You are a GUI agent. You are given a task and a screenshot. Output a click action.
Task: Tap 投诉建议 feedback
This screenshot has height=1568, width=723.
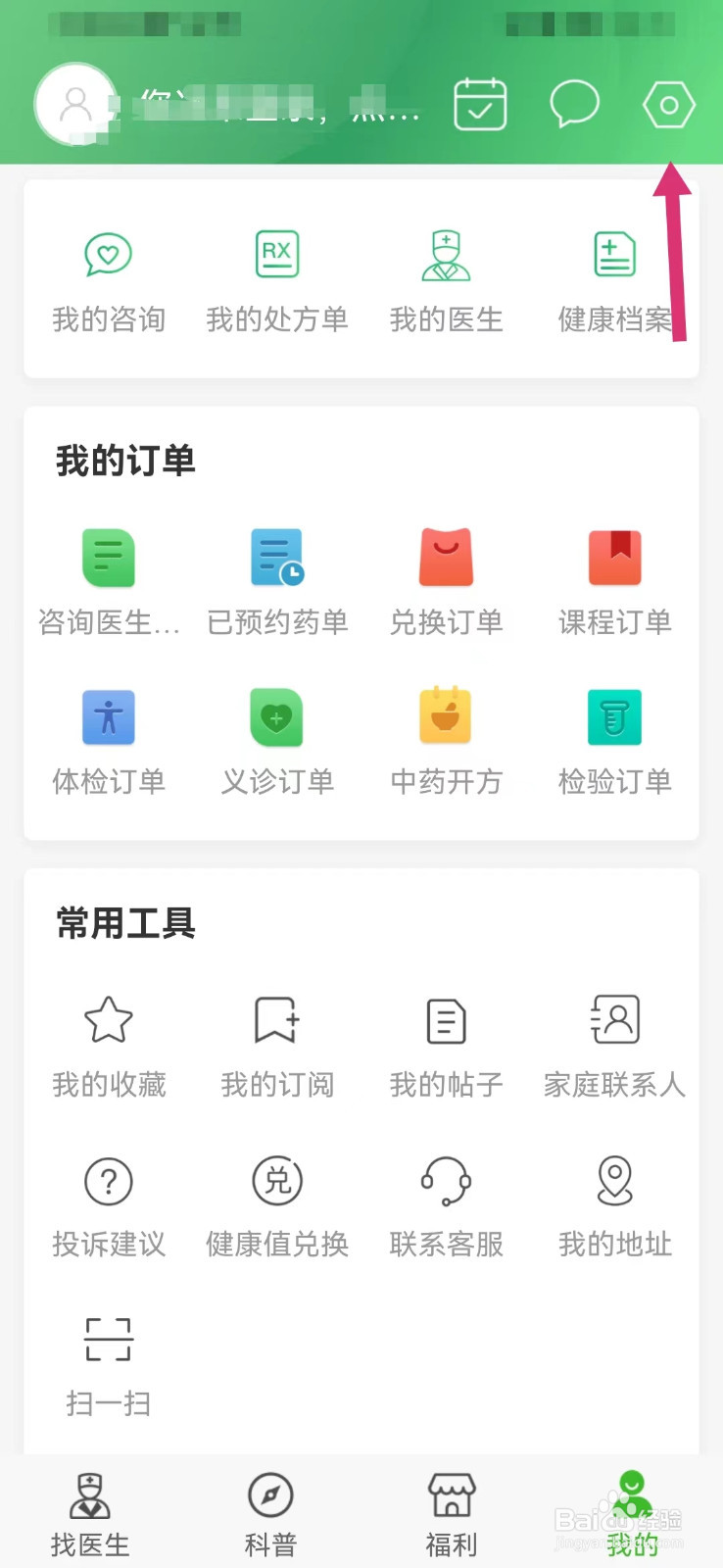pyautogui.click(x=109, y=1204)
